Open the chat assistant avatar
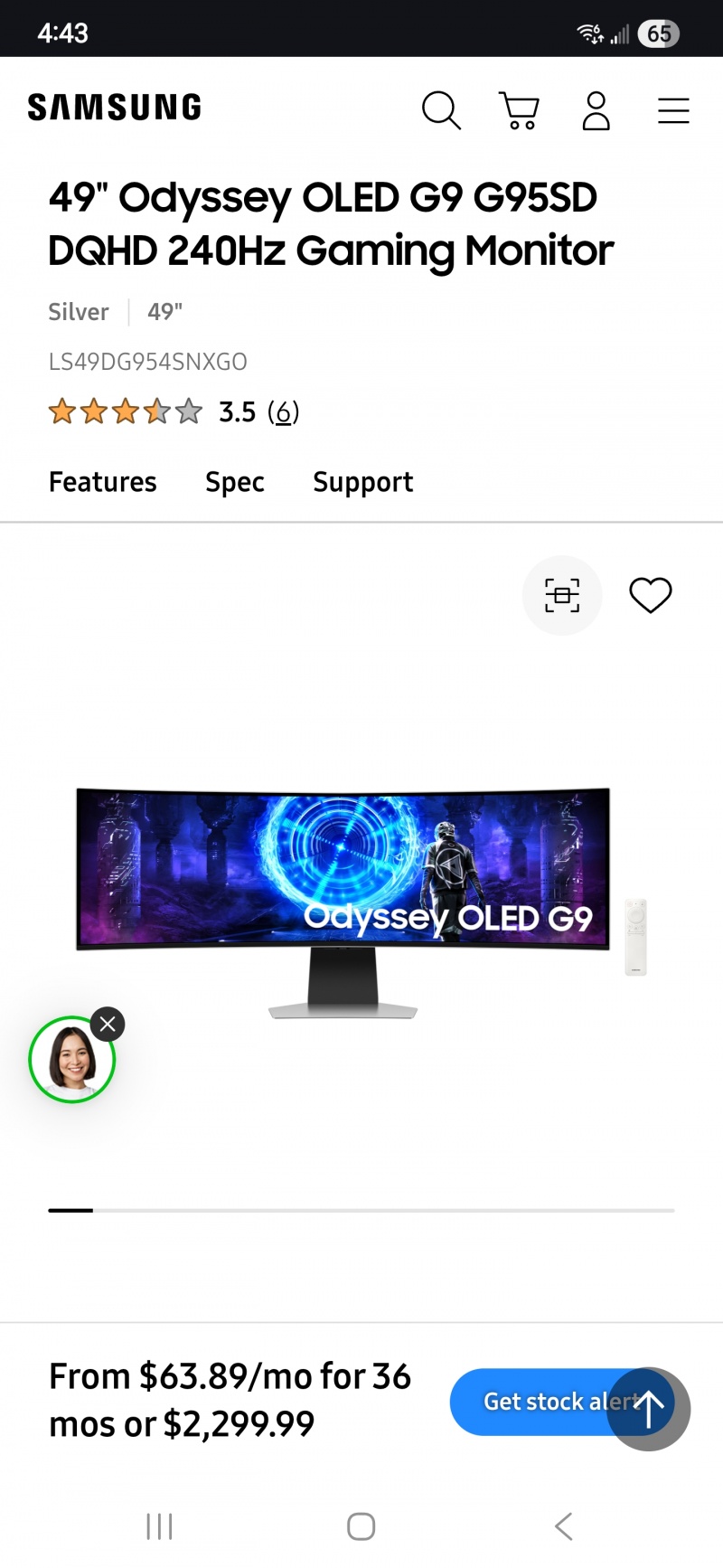Viewport: 723px width, 1568px height. coord(70,1060)
